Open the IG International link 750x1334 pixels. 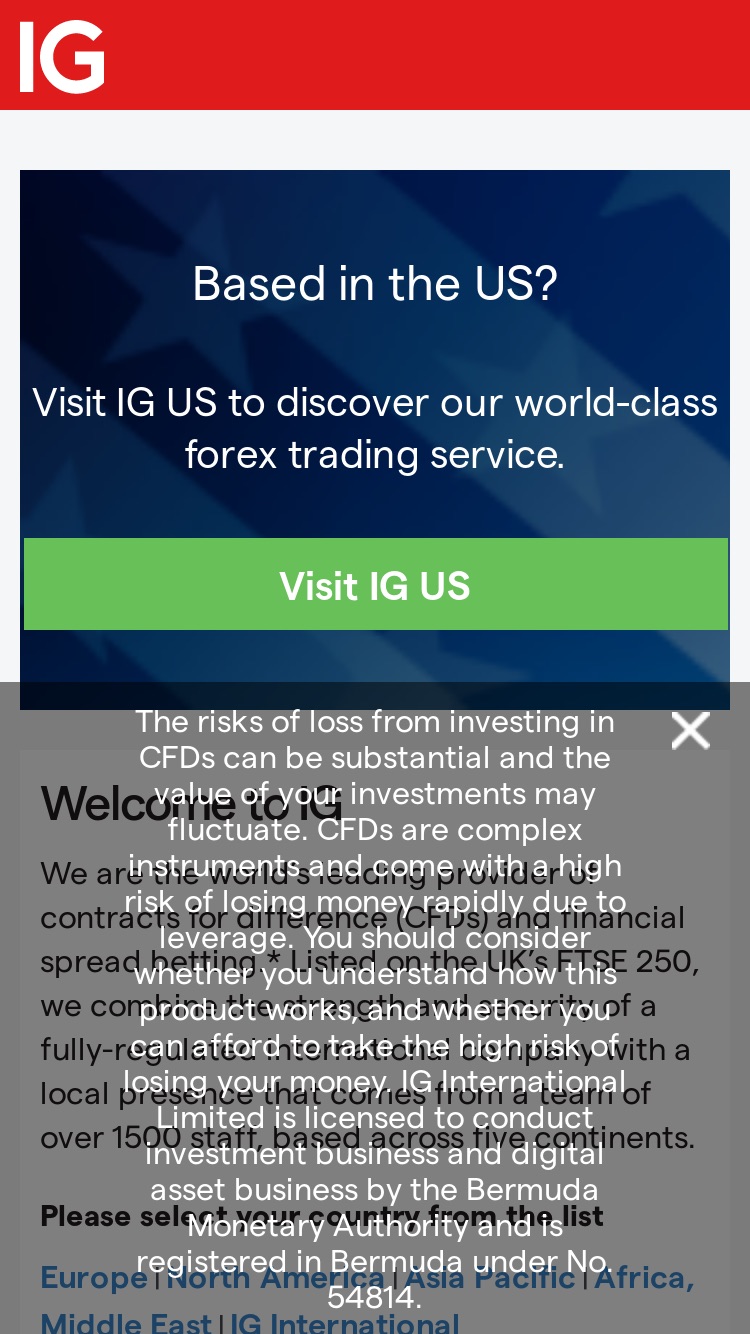pos(345,1322)
